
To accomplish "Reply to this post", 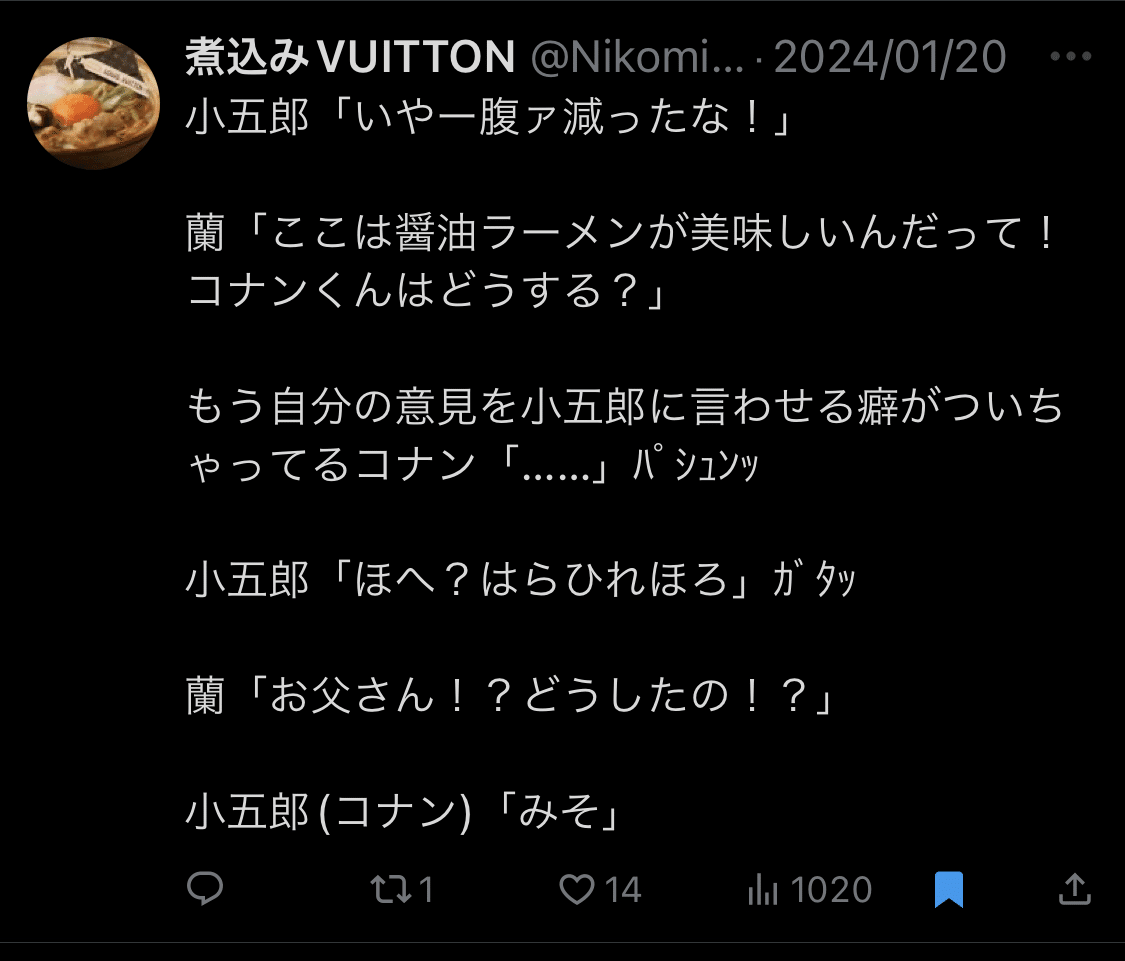I will click(205, 888).
